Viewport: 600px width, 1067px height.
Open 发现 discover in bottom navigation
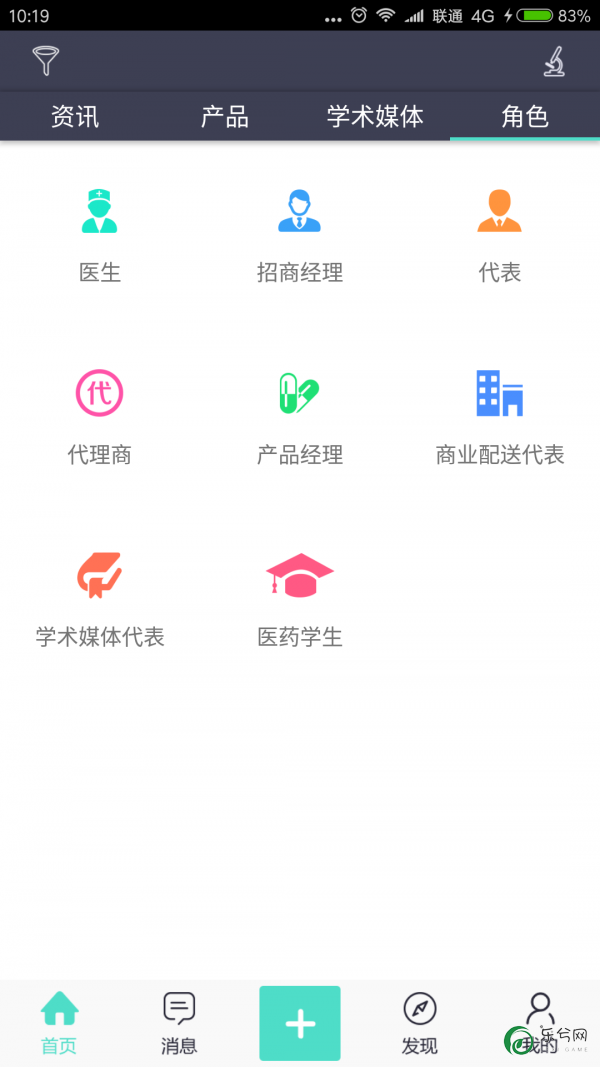420,1023
